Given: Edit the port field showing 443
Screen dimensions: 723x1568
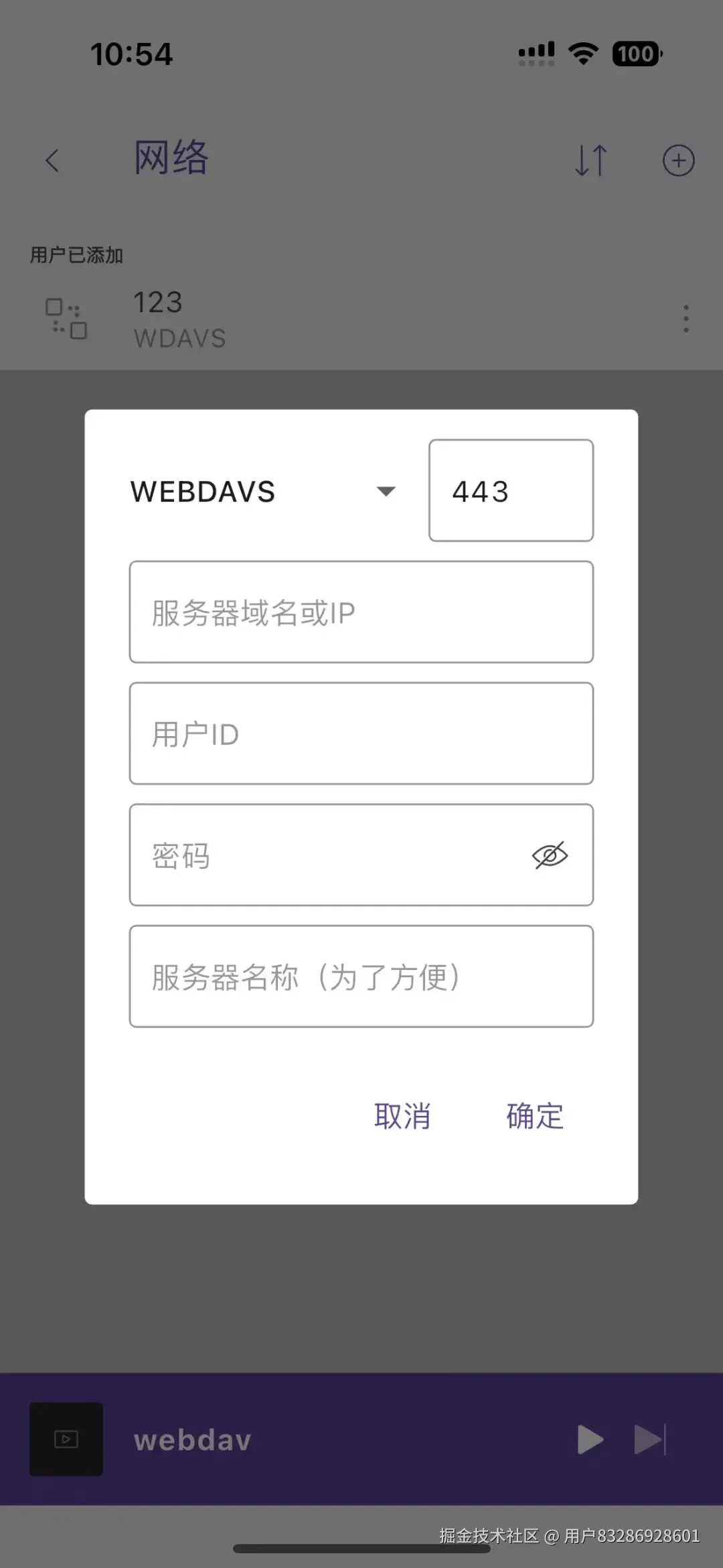Looking at the screenshot, I should 511,491.
